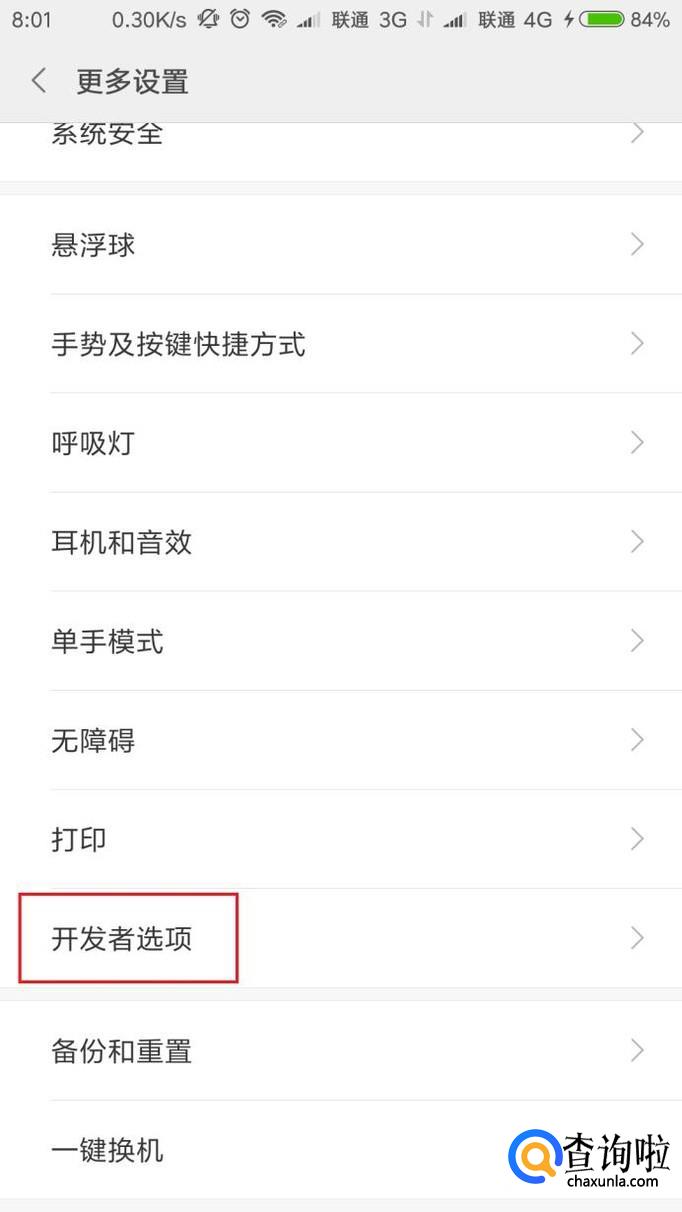Open 备份和重置
This screenshot has height=1212, width=682.
[341, 1051]
